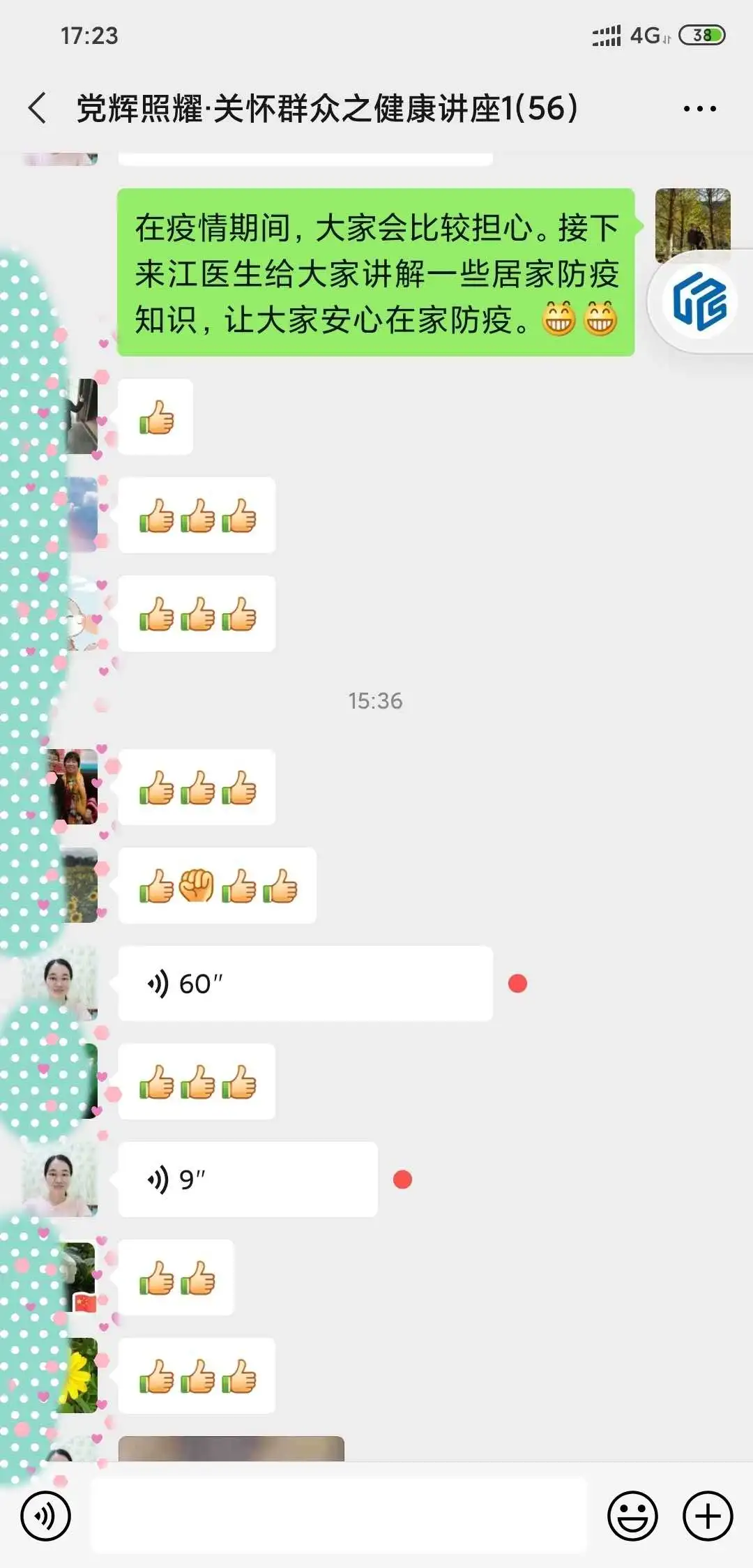753x1568 pixels.
Task: Go back using the top-left arrow
Action: 38,109
